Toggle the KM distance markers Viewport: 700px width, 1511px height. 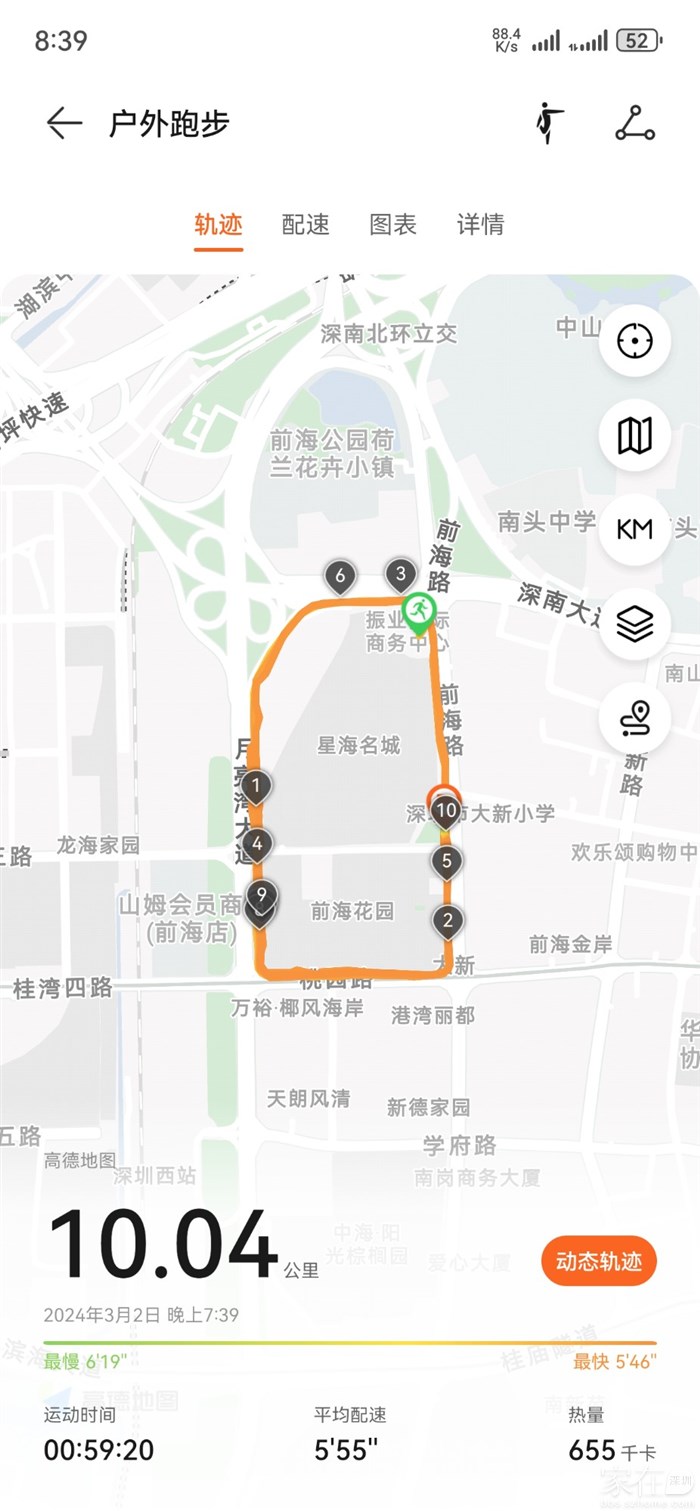tap(634, 529)
